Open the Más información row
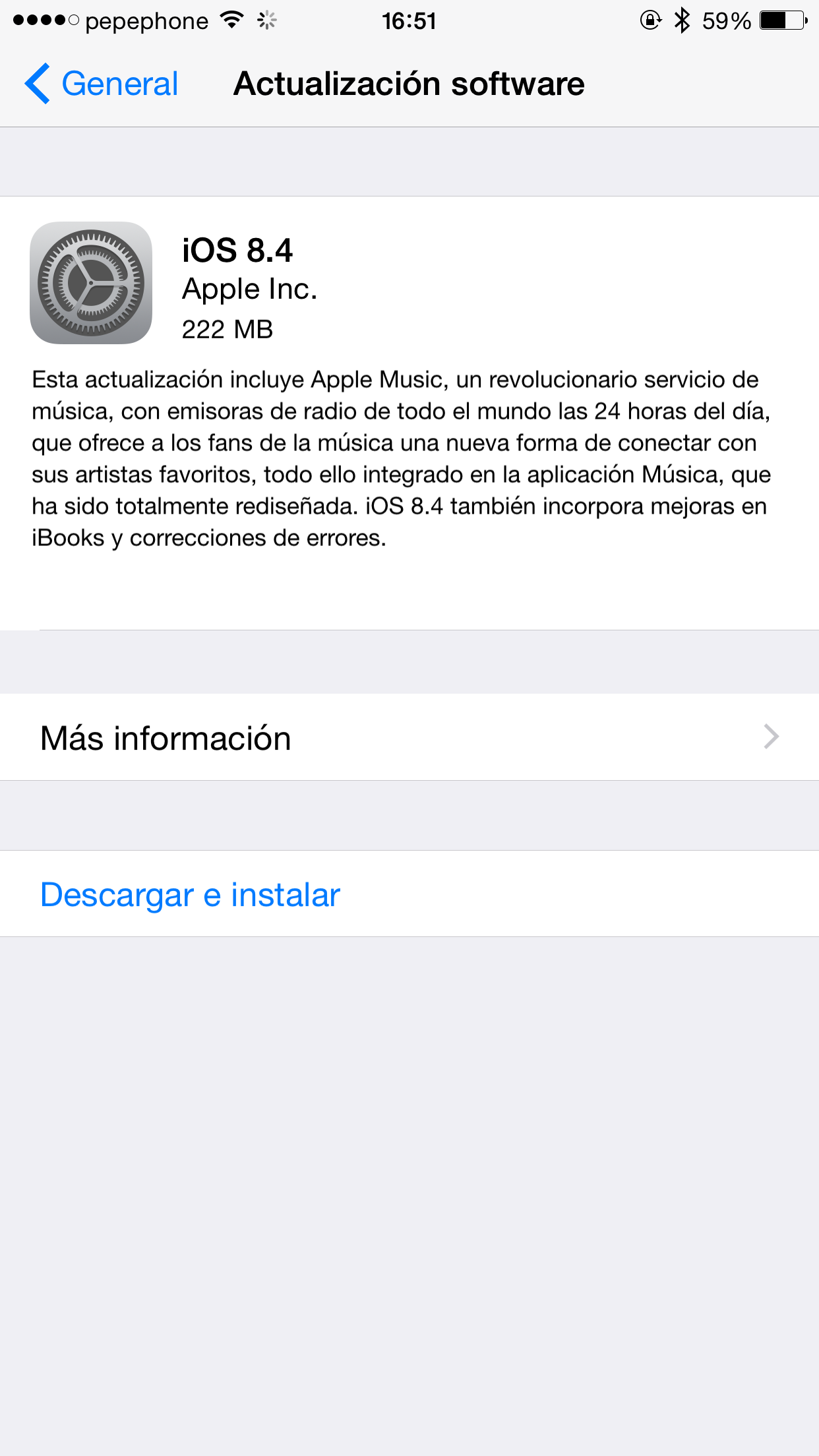The width and height of the screenshot is (819, 1456). 409,737
